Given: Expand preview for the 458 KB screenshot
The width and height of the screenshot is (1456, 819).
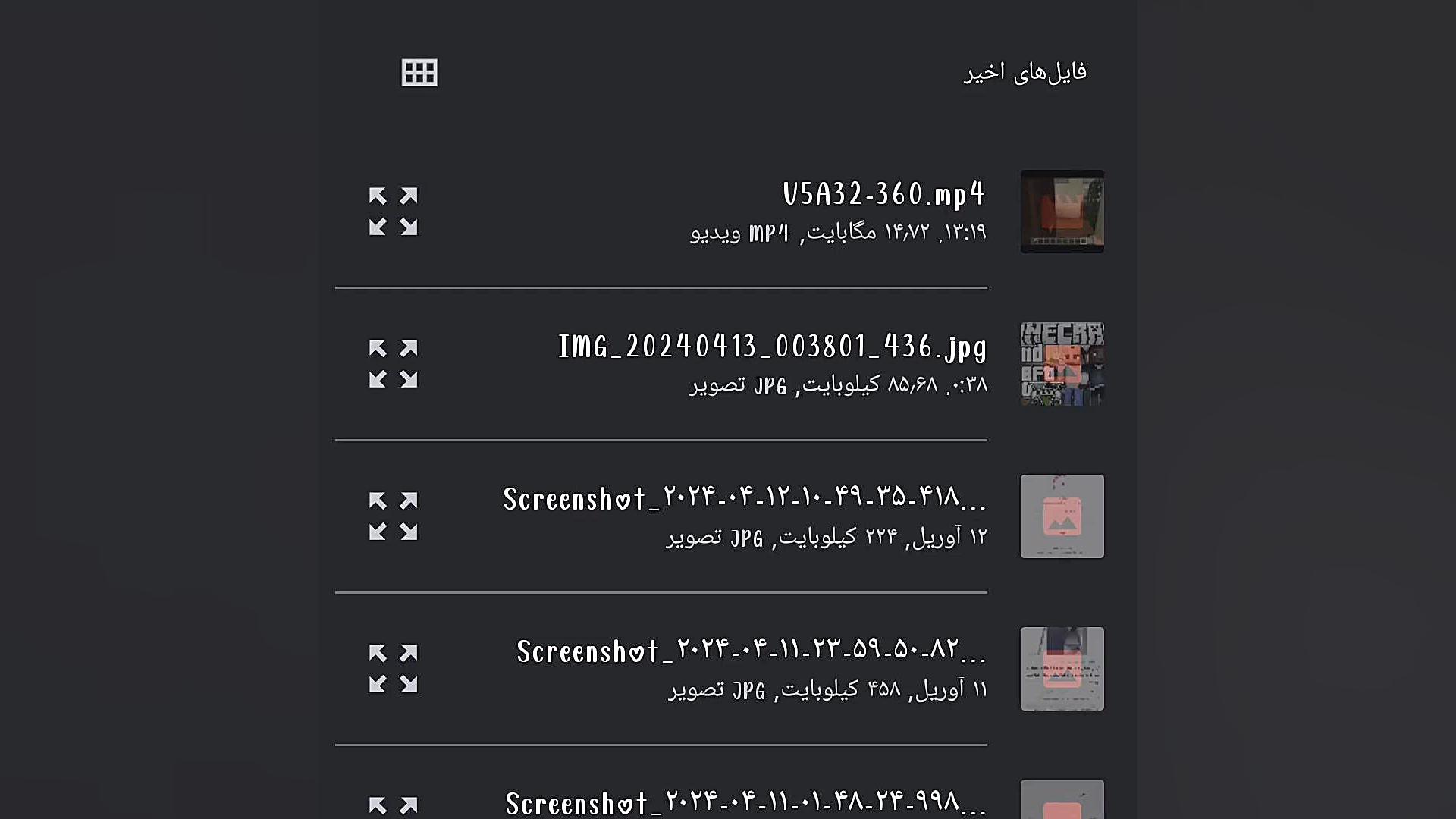Looking at the screenshot, I should pyautogui.click(x=393, y=669).
